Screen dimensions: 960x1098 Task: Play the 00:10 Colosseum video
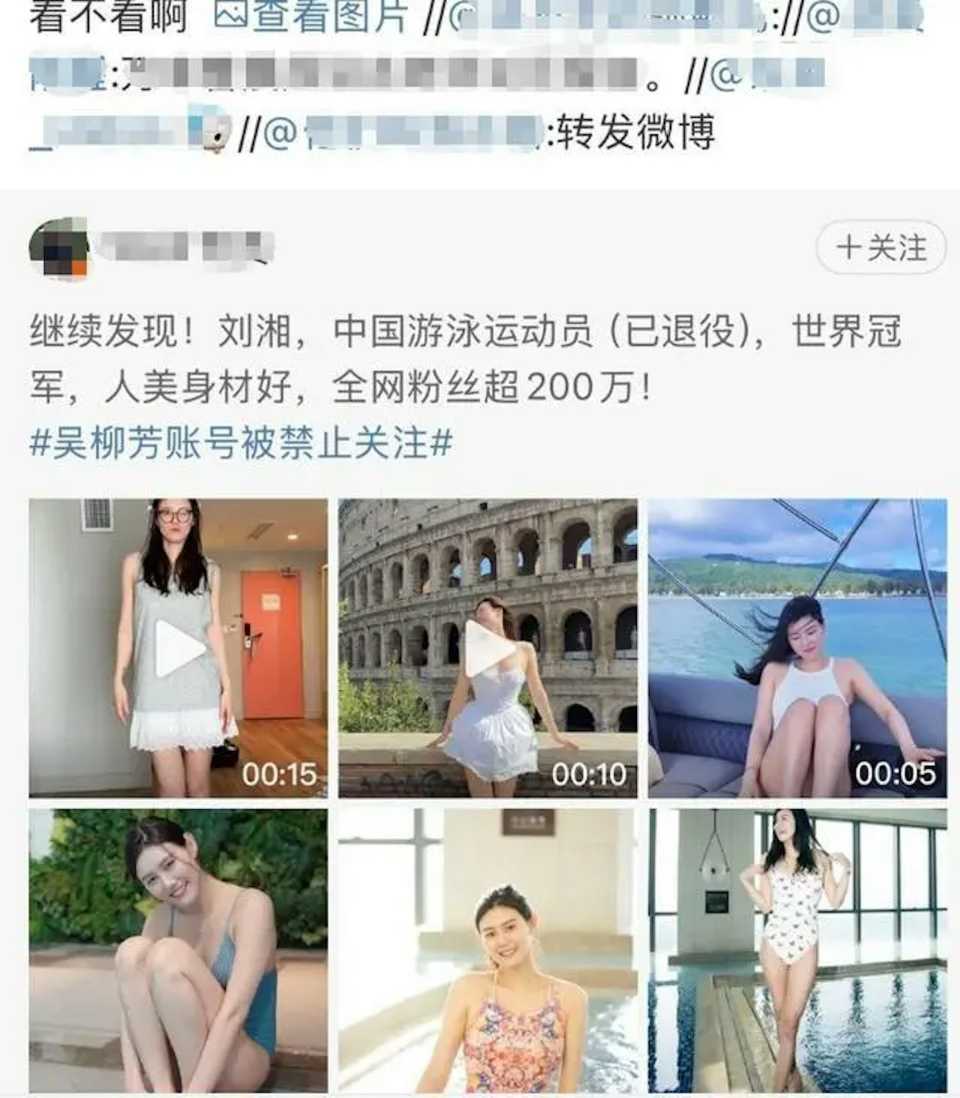pos(488,648)
